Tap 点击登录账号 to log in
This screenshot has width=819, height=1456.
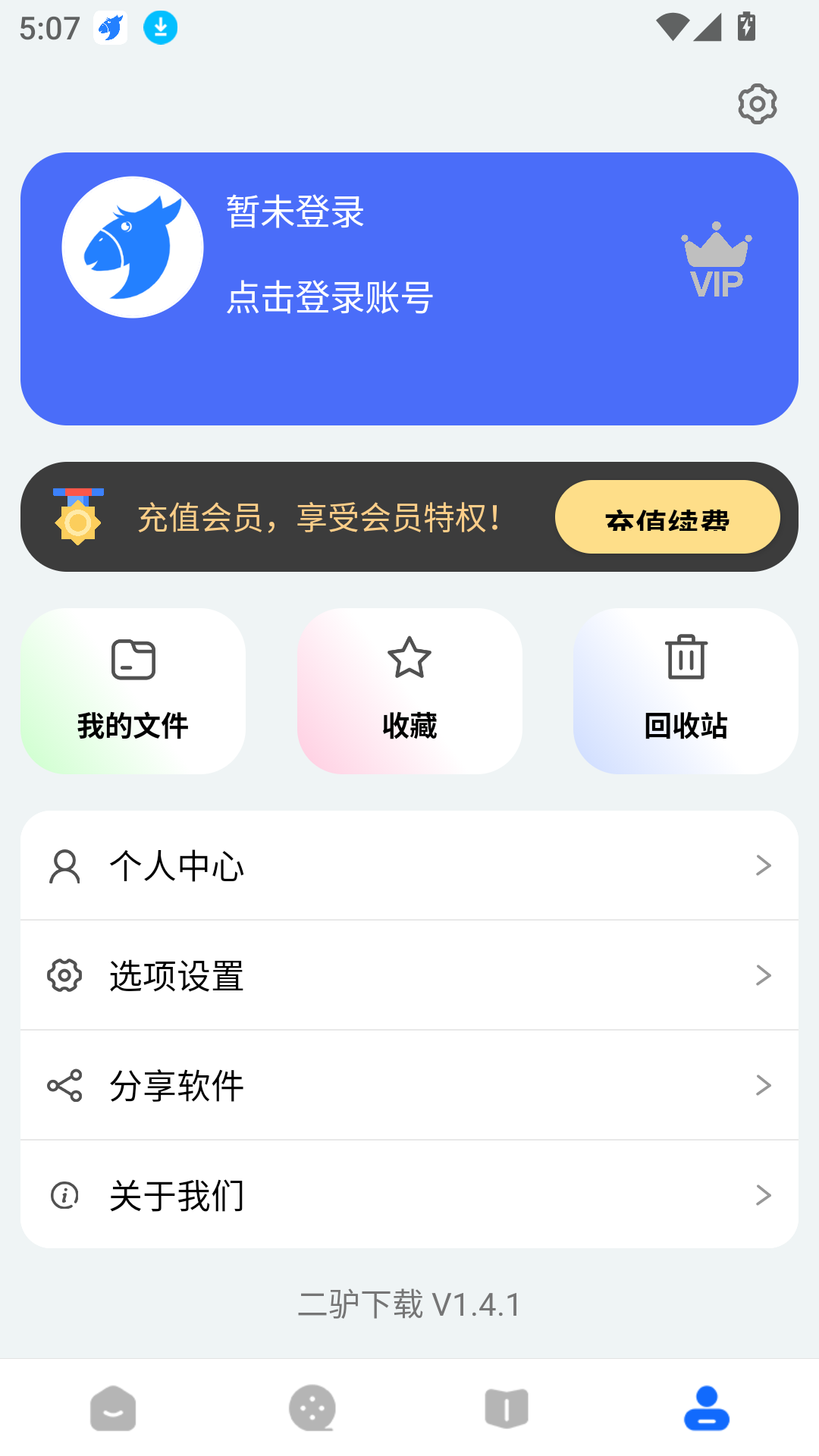[329, 298]
